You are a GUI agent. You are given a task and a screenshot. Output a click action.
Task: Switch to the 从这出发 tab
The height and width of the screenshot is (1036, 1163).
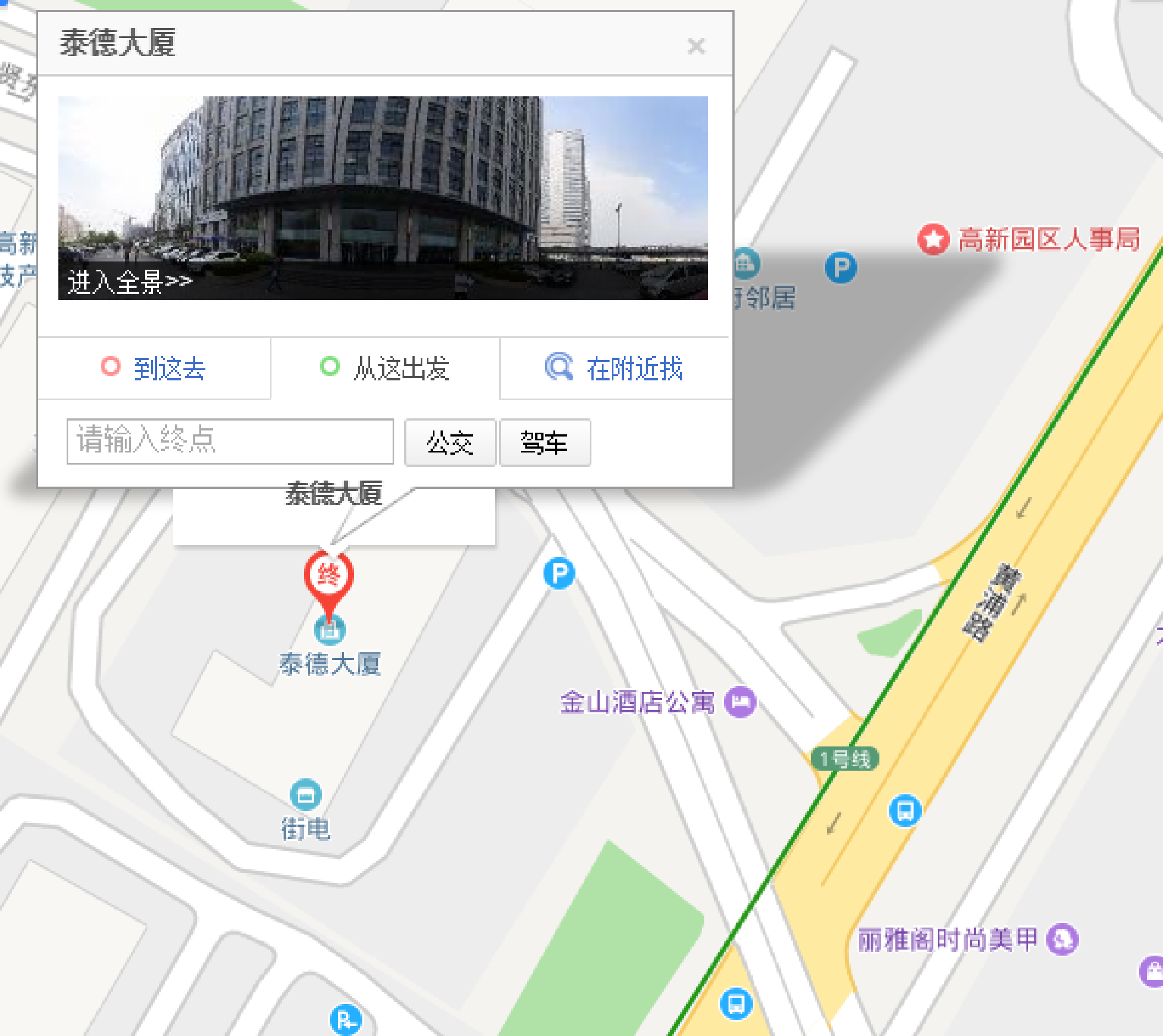pyautogui.click(x=385, y=368)
